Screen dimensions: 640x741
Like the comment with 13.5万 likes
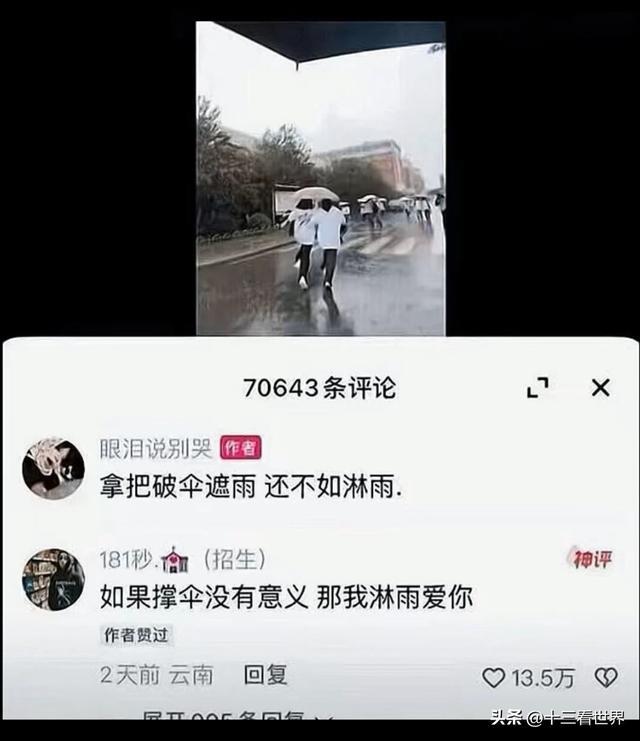click(x=494, y=678)
